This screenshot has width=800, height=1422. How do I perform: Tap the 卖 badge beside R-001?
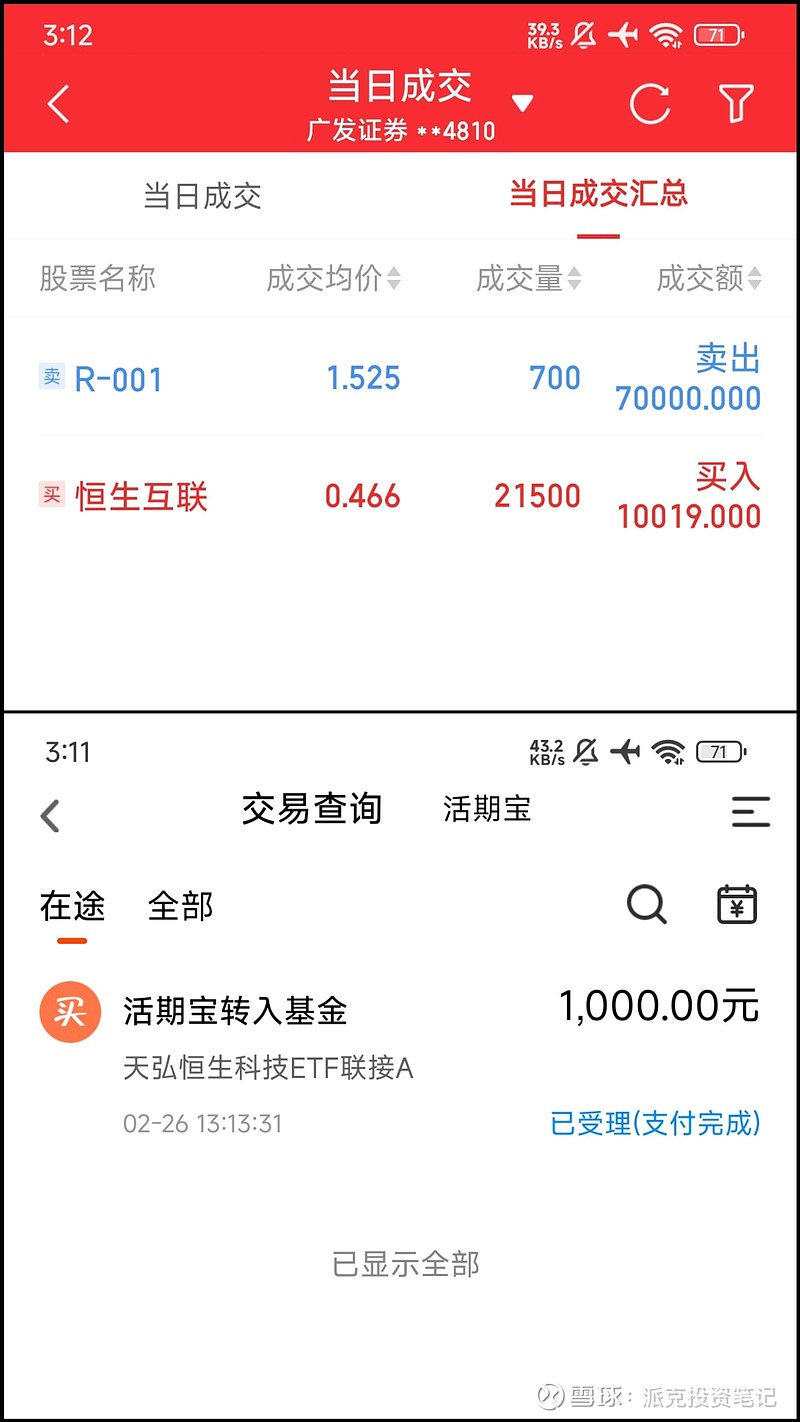[51, 378]
